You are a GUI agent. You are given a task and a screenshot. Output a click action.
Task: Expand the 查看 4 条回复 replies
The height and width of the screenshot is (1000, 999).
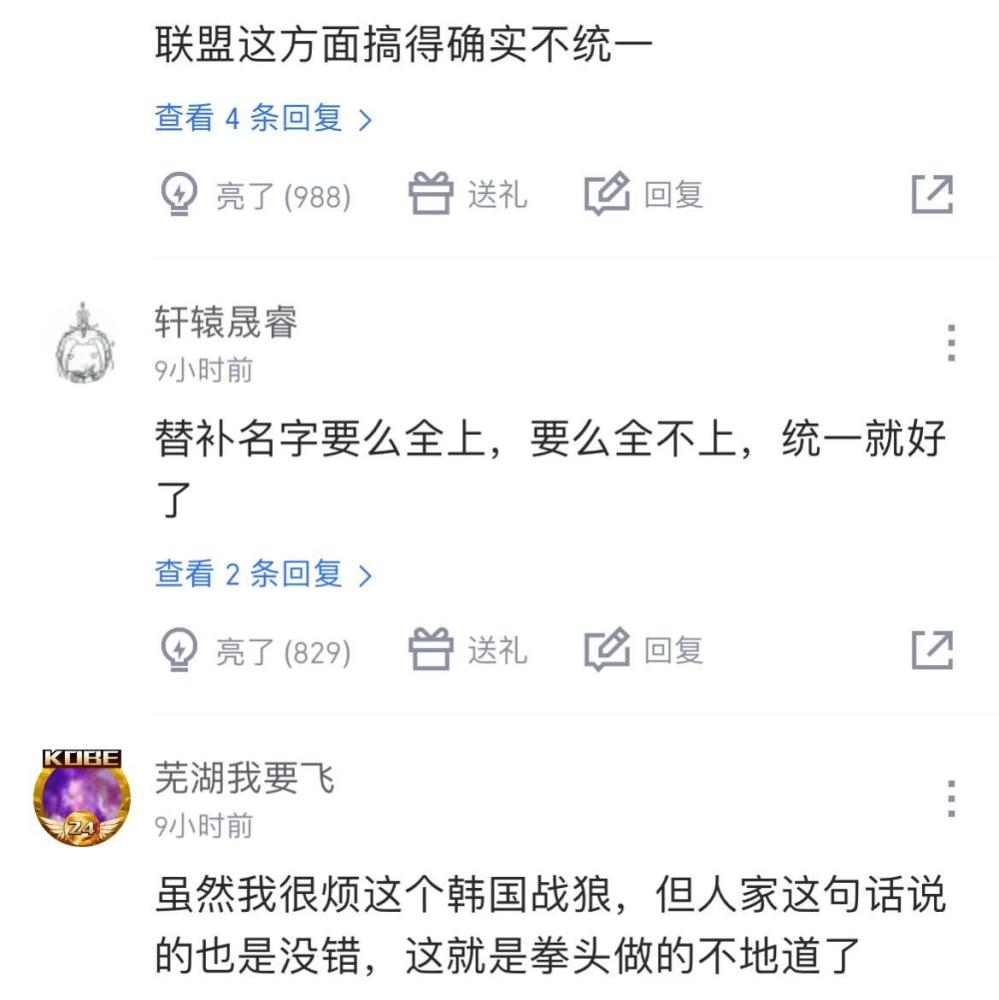coord(263,119)
